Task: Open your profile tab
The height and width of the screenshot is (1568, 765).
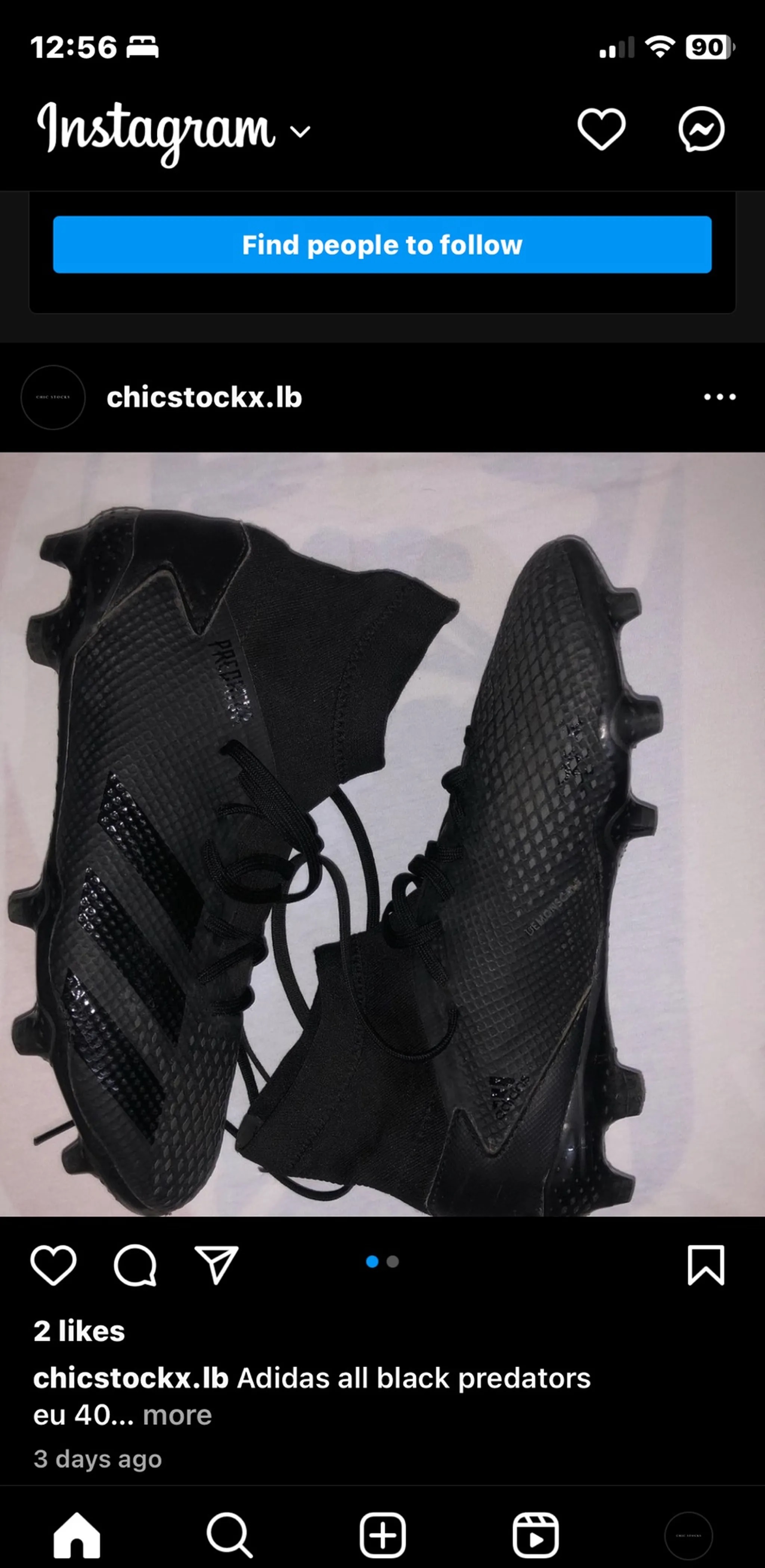Action: pyautogui.click(x=688, y=1534)
